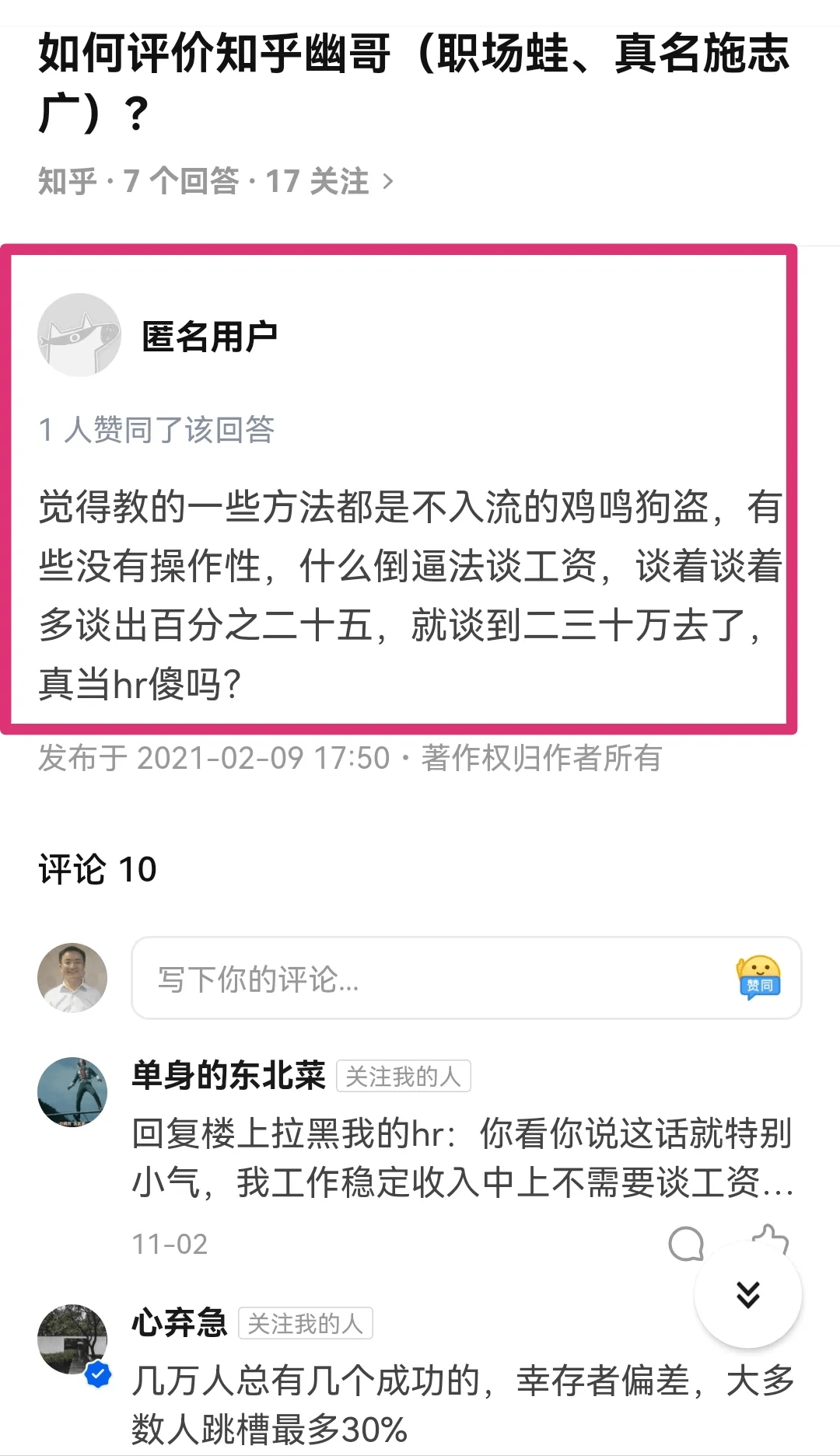Insert the 赞同 sticker in comment box
Viewport: 840px width, 1456px height.
tap(758, 978)
